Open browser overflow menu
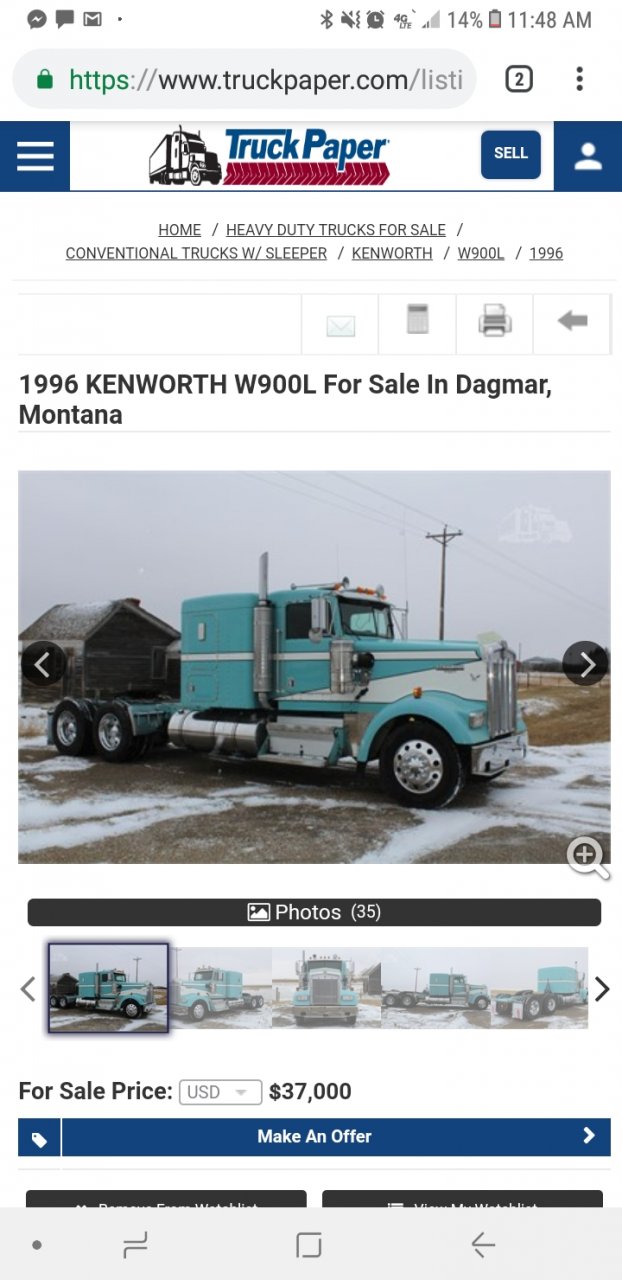 click(x=579, y=80)
